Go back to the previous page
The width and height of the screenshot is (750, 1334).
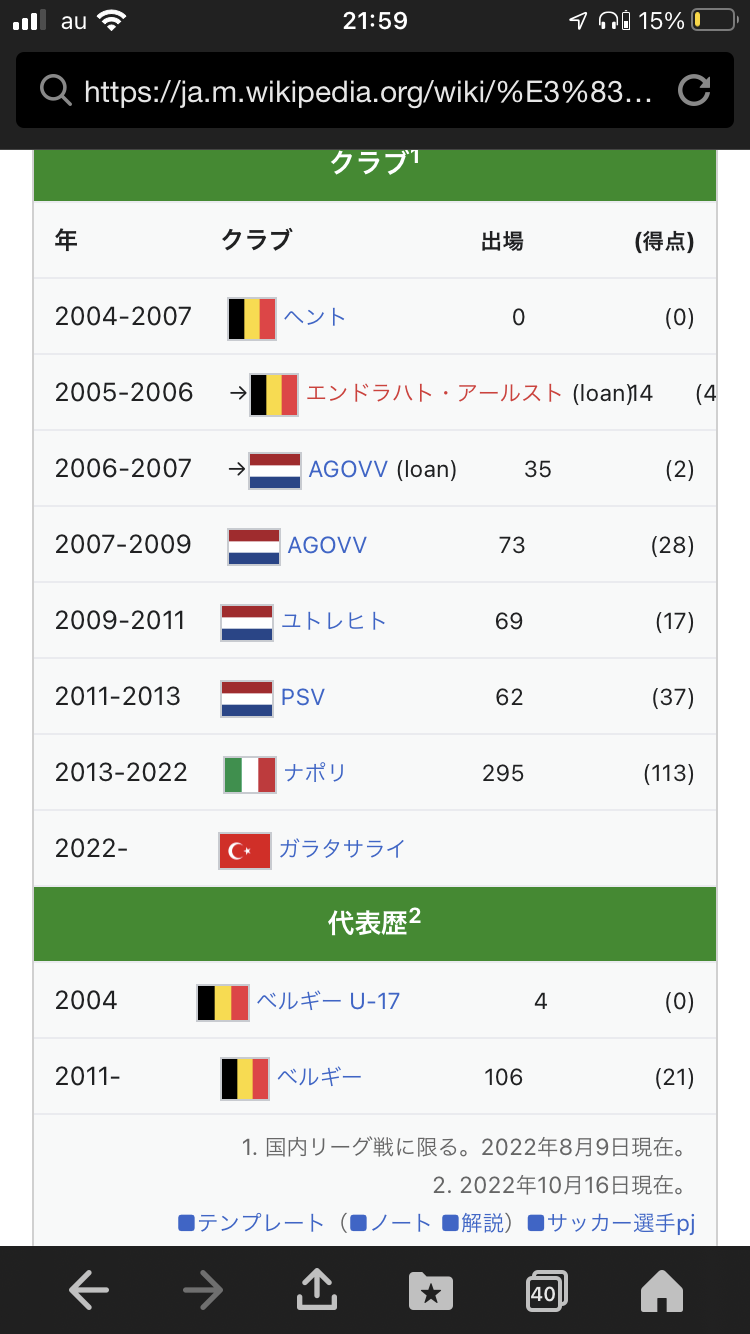point(89,1291)
